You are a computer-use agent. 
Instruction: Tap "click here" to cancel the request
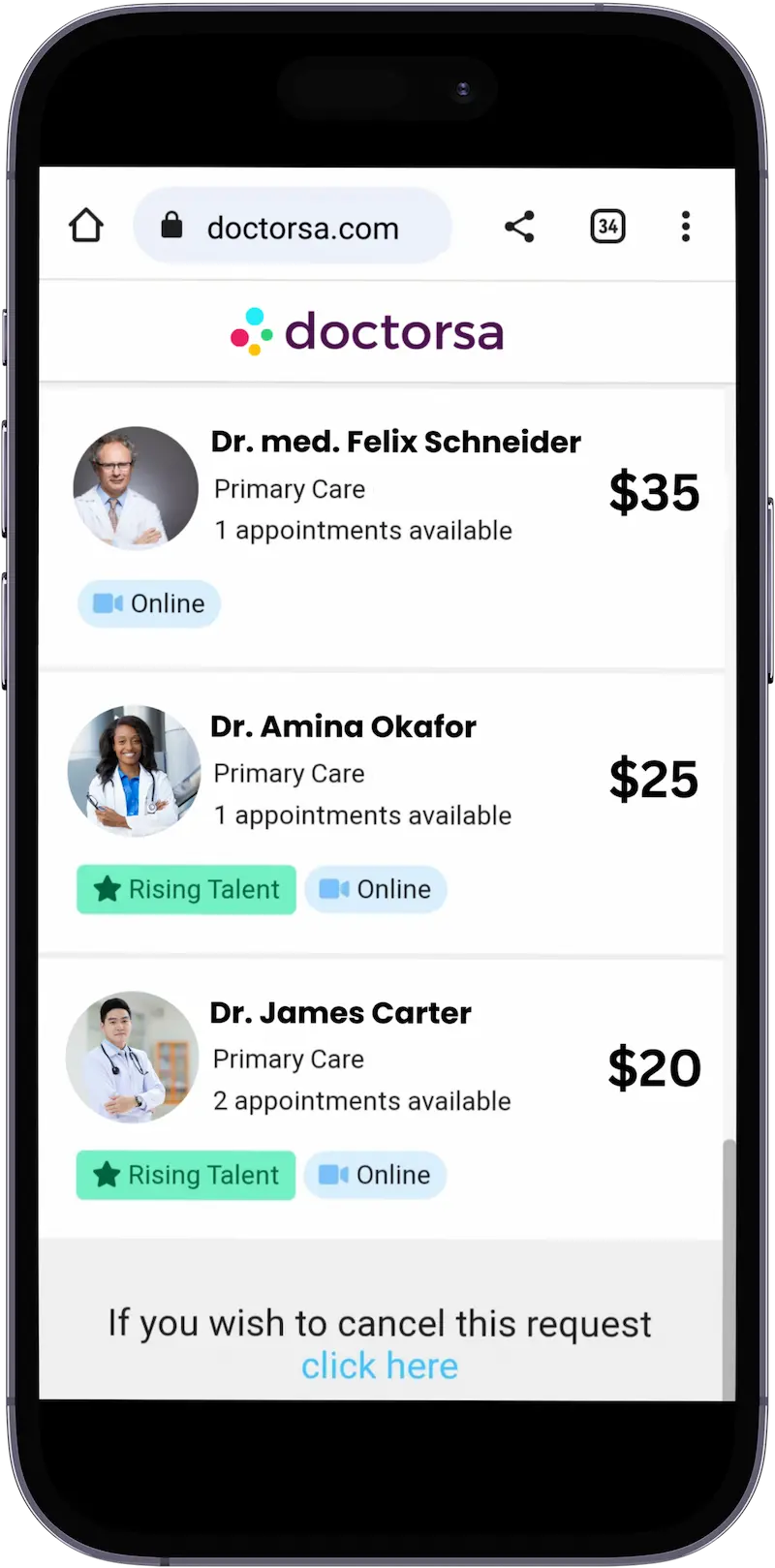[x=379, y=1366]
